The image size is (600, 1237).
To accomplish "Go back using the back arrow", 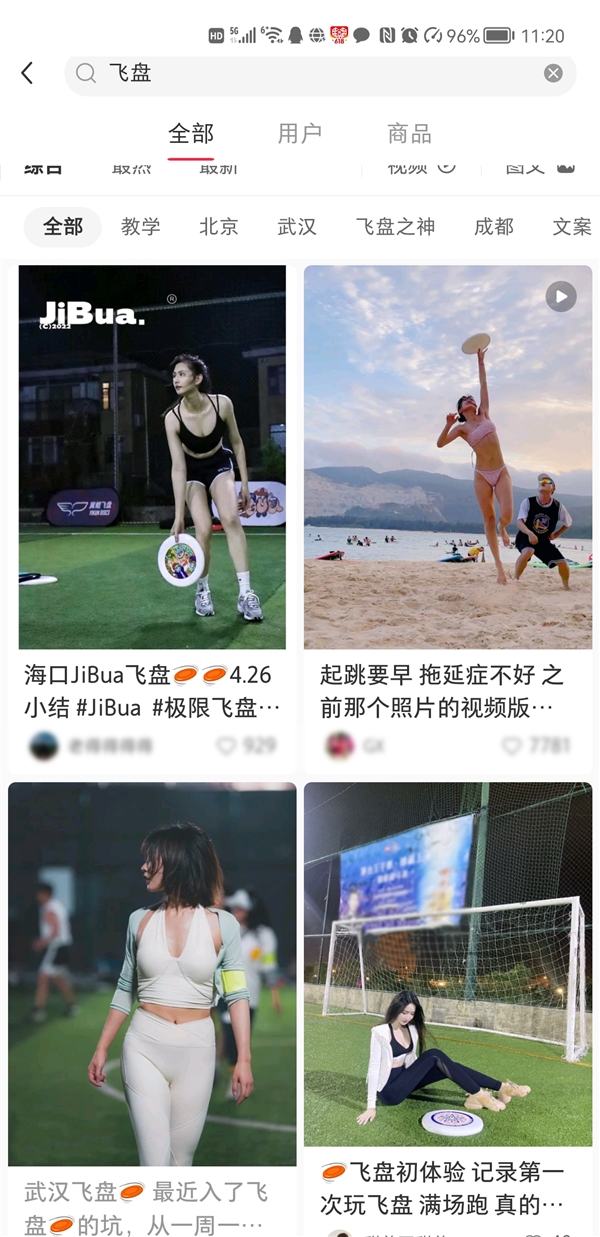I will [27, 73].
